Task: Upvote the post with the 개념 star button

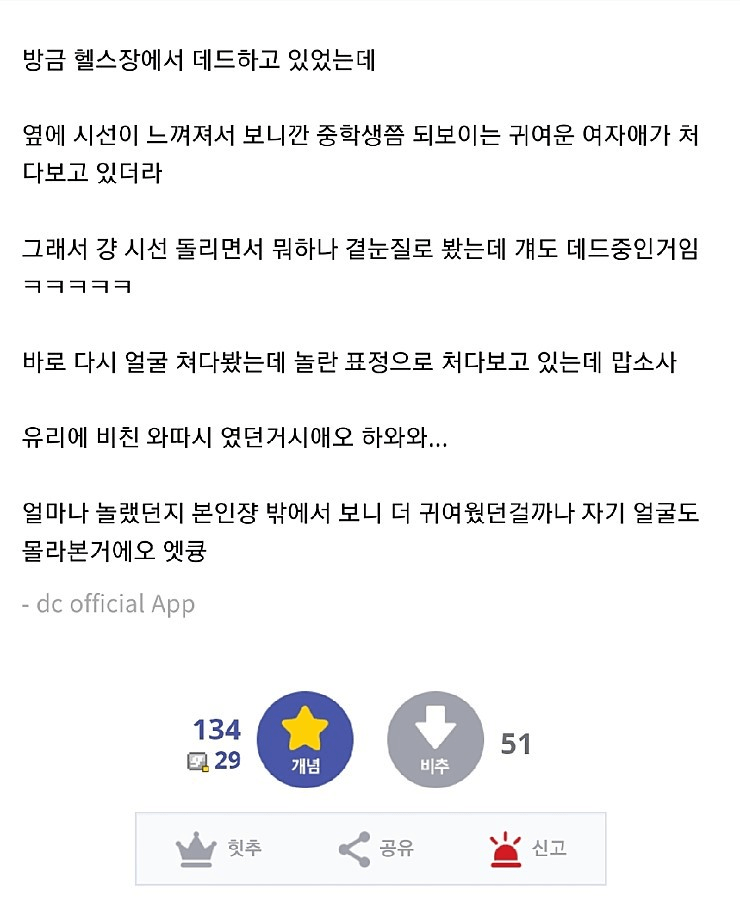Action: [x=305, y=741]
